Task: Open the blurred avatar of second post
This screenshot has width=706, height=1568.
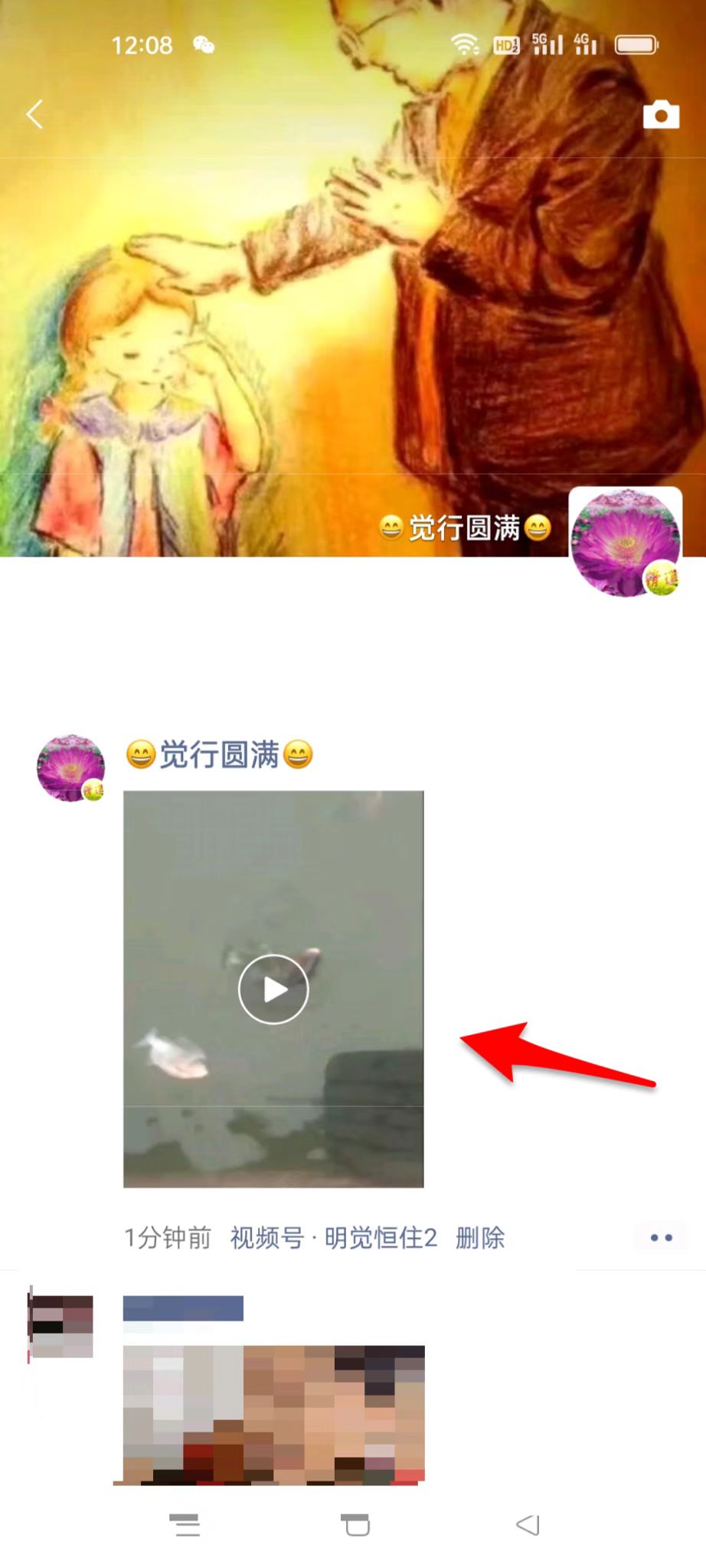Action: click(60, 1326)
